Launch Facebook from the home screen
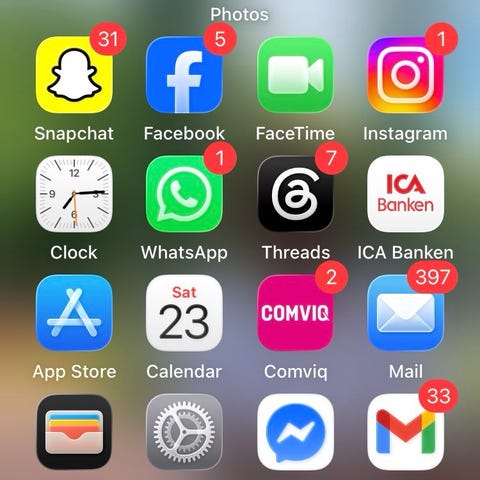480x480 pixels. 184,75
